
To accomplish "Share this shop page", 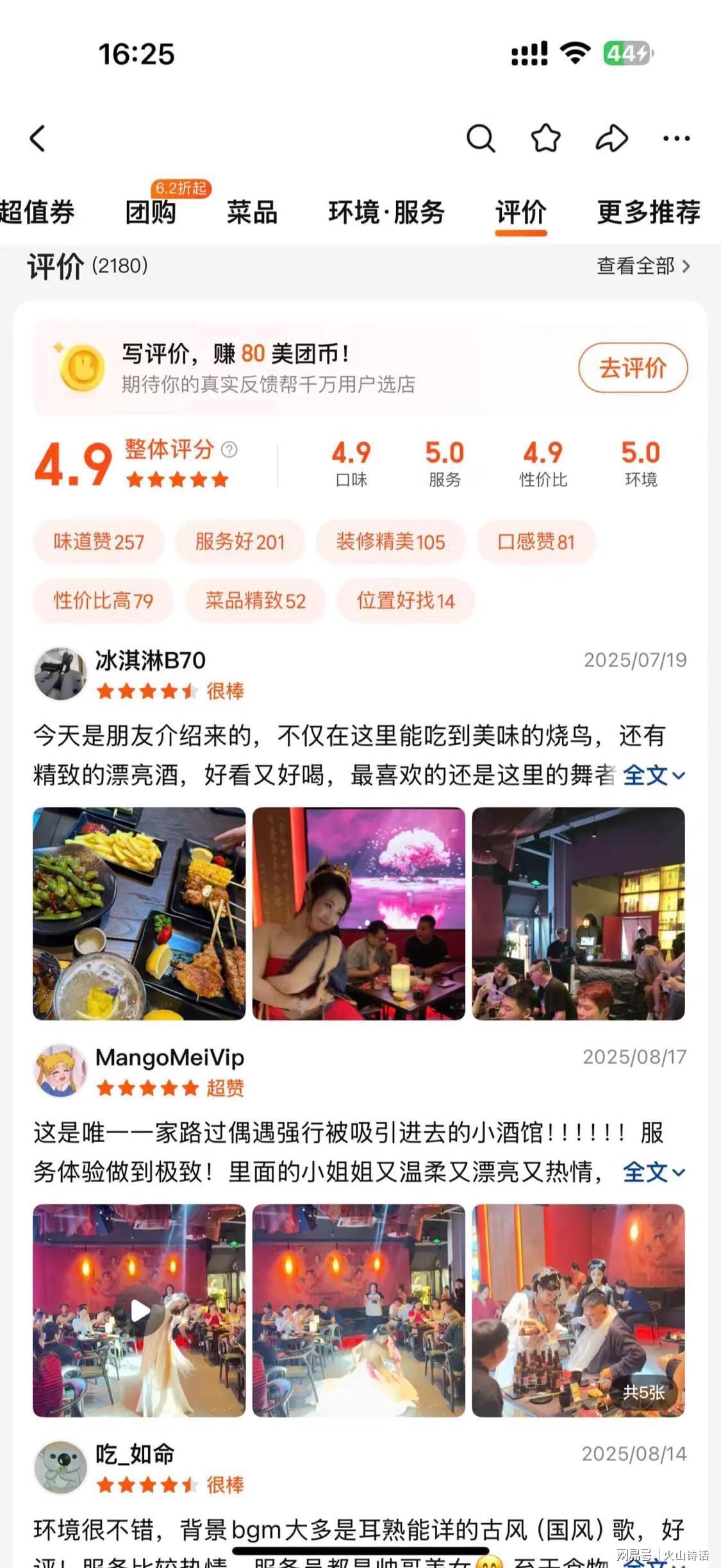I will click(x=611, y=138).
